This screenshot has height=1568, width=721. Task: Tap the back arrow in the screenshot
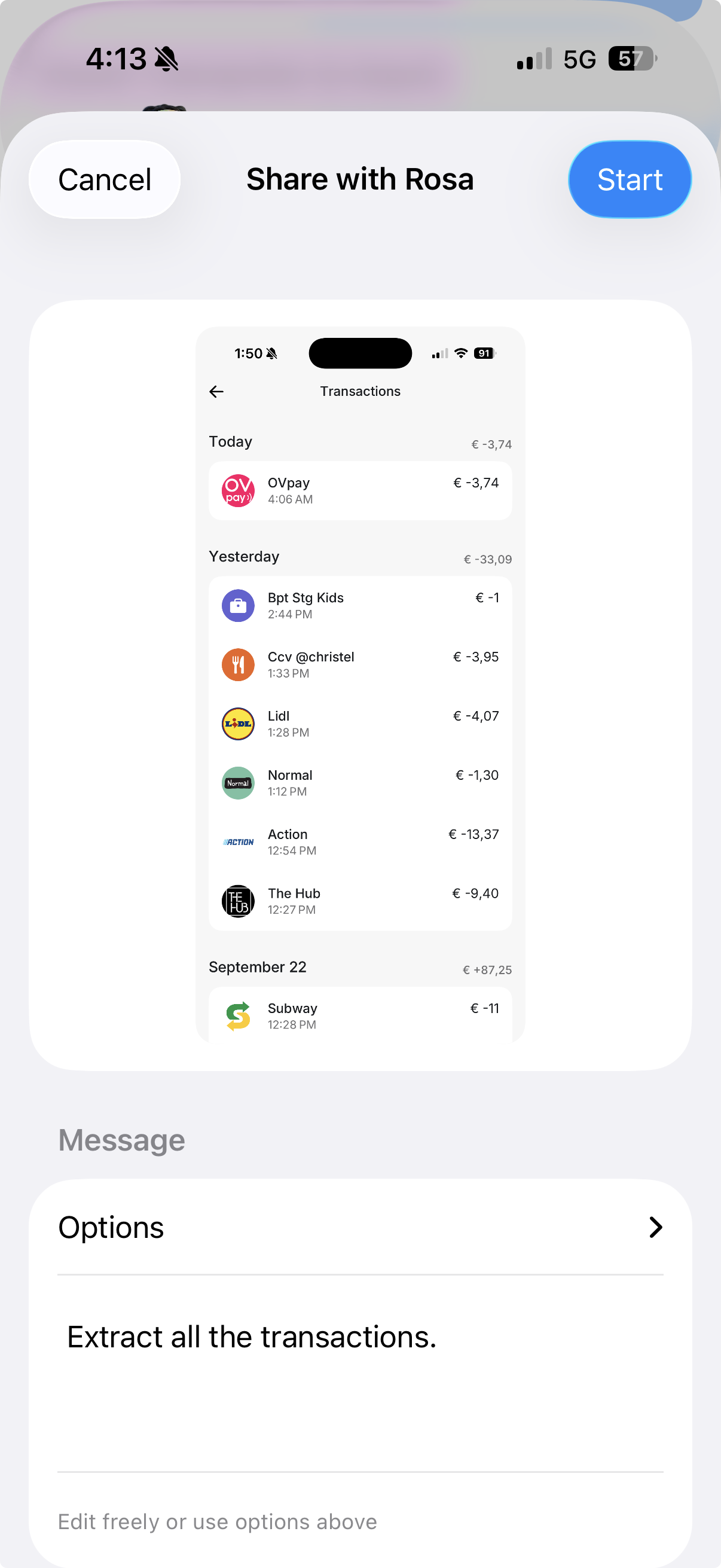click(x=216, y=391)
